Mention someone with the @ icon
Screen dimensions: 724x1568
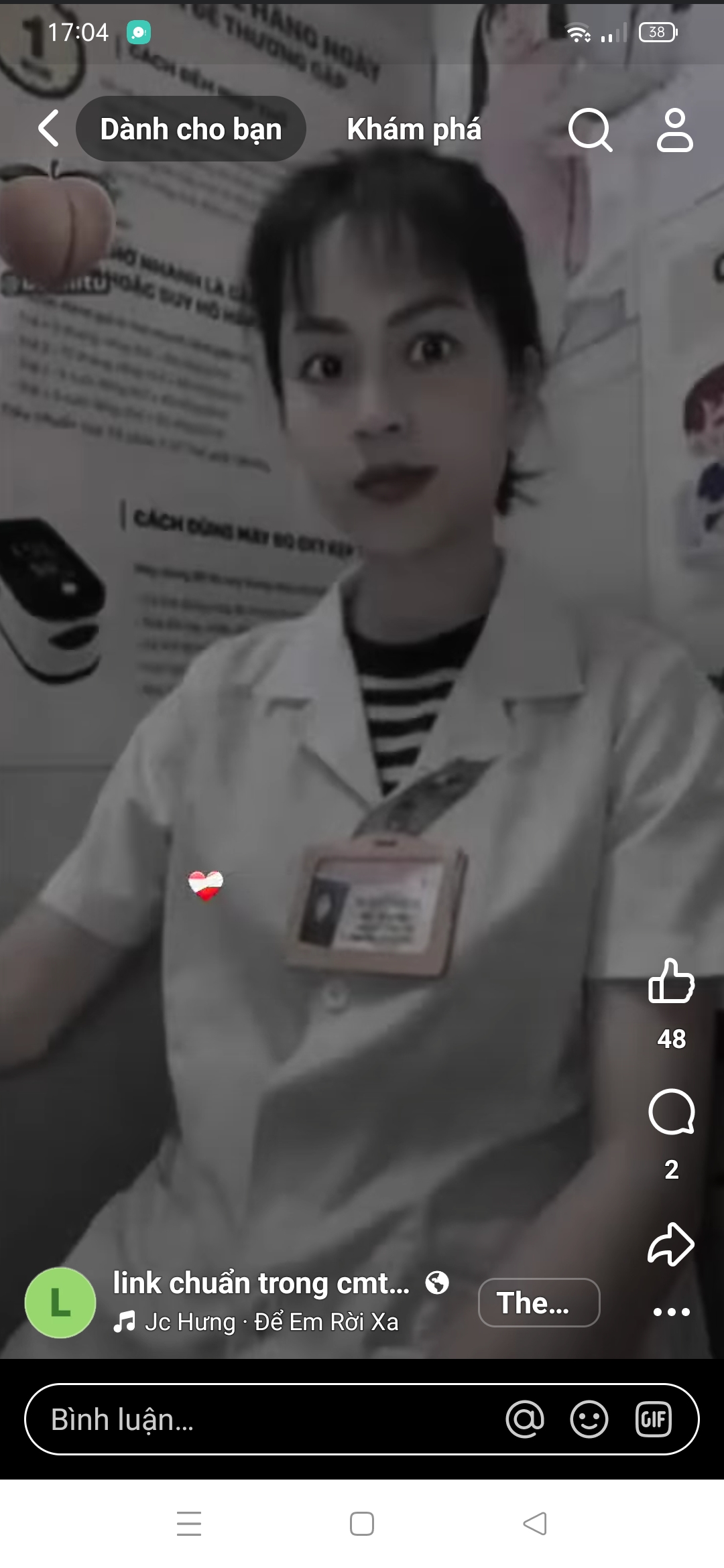tap(525, 1419)
